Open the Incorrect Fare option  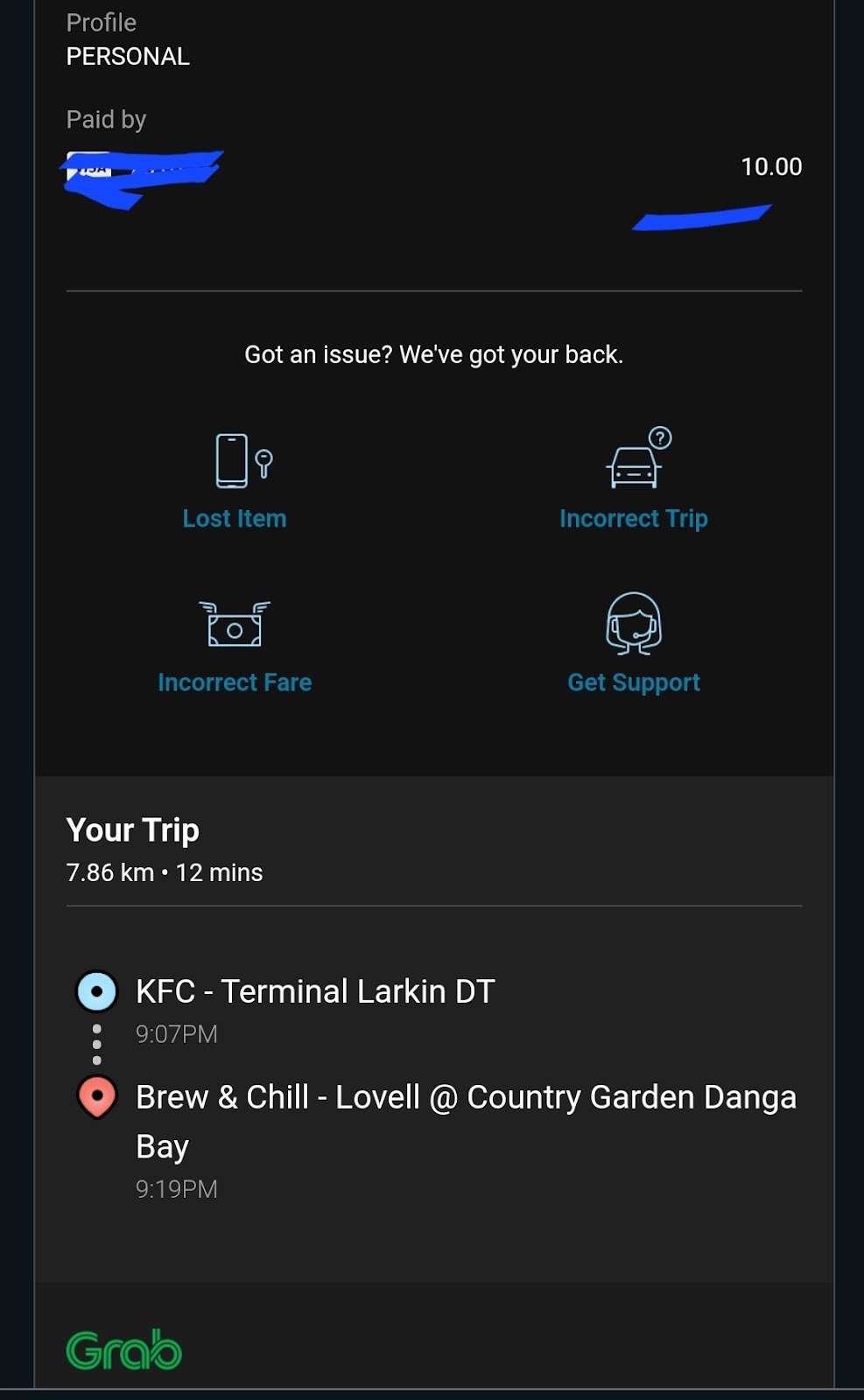(235, 647)
